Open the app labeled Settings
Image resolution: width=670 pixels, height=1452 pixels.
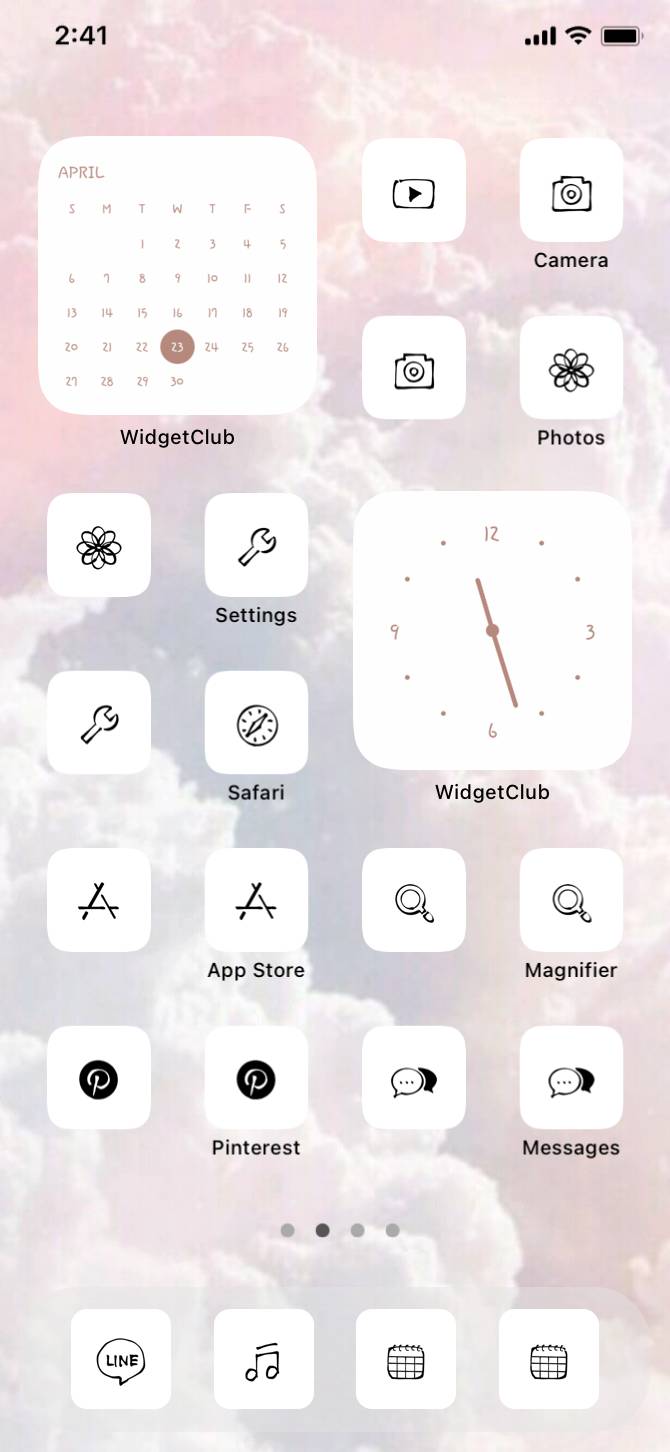click(x=256, y=546)
